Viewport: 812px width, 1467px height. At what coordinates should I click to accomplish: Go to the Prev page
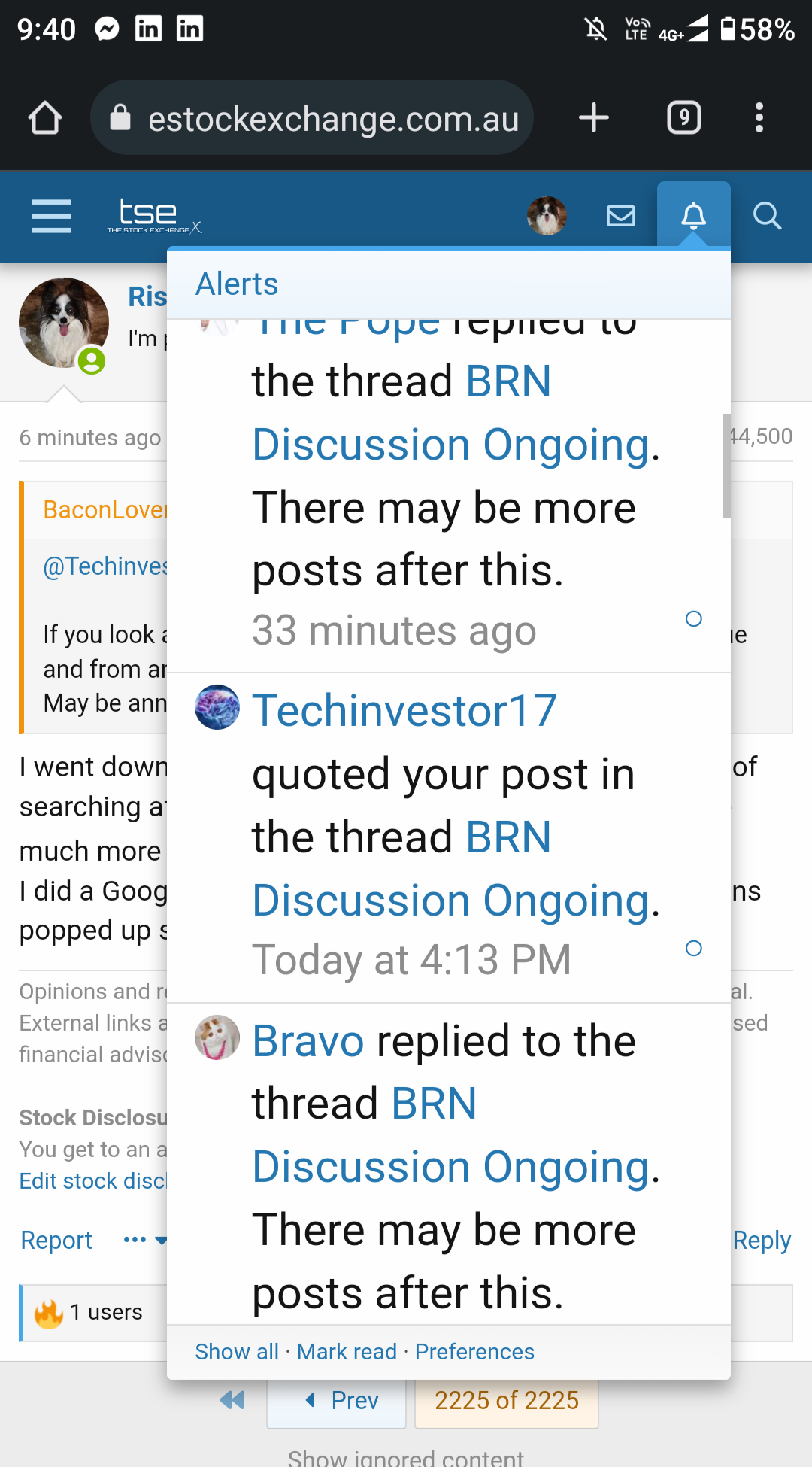click(342, 1401)
